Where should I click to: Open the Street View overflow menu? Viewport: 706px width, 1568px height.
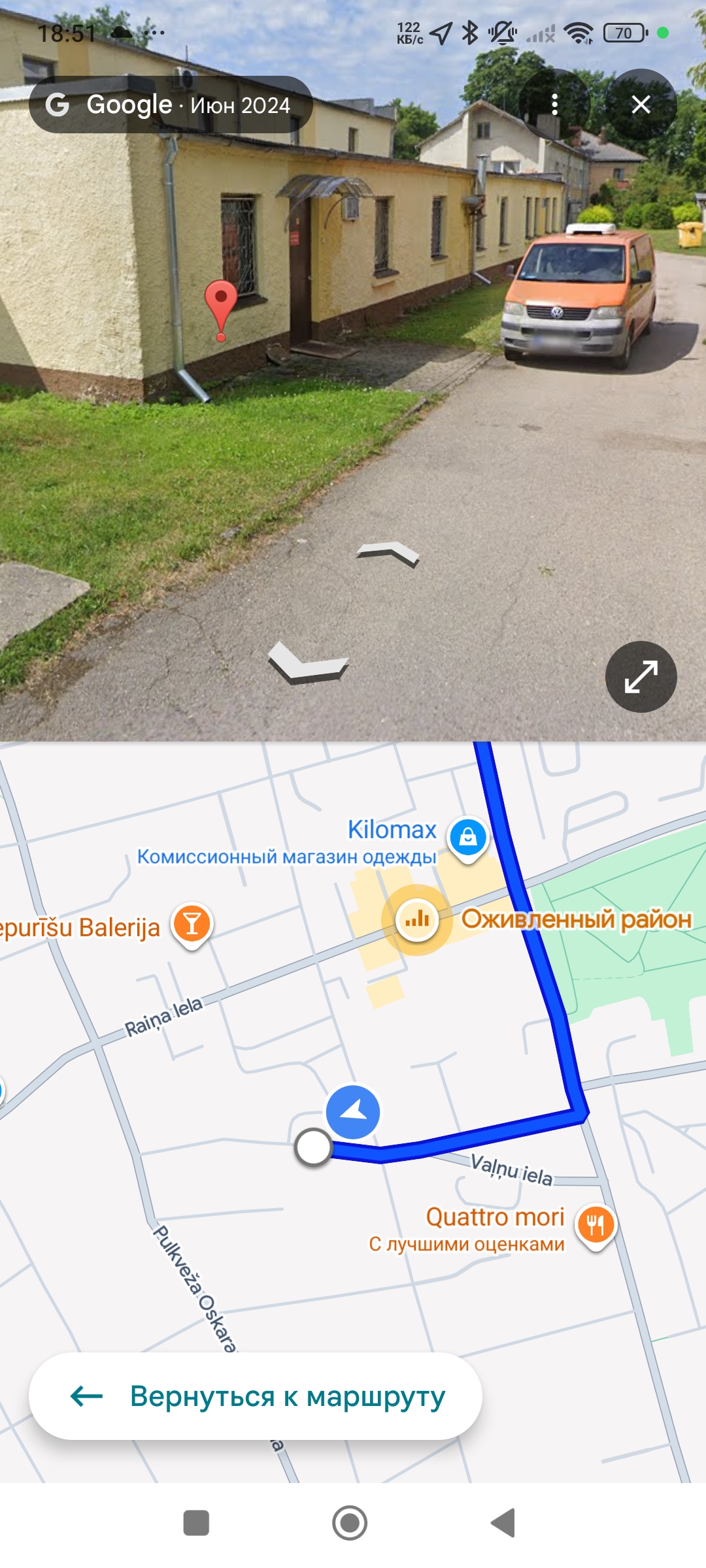554,105
